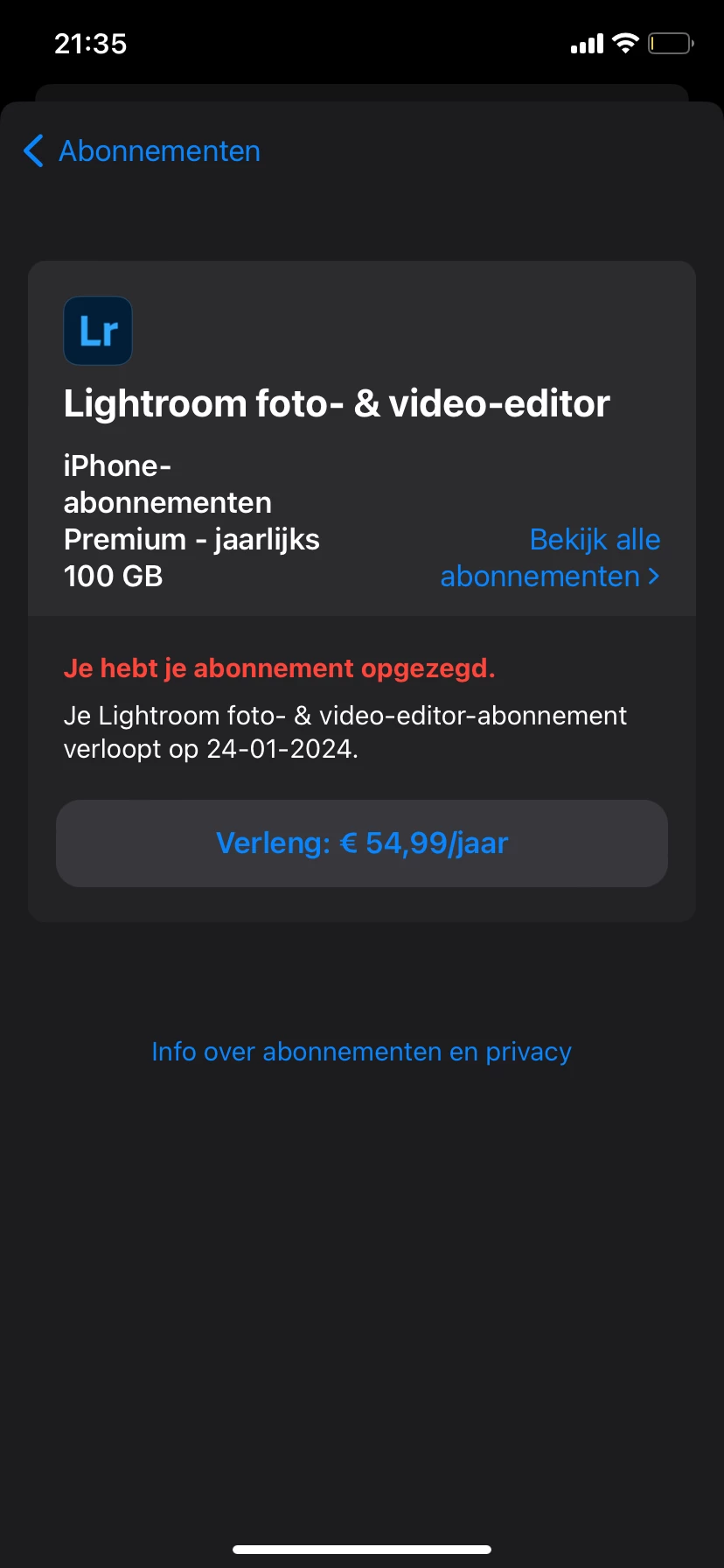This screenshot has height=1568, width=724.
Task: Open Bekijk alle abonnementen link
Action: tap(551, 558)
